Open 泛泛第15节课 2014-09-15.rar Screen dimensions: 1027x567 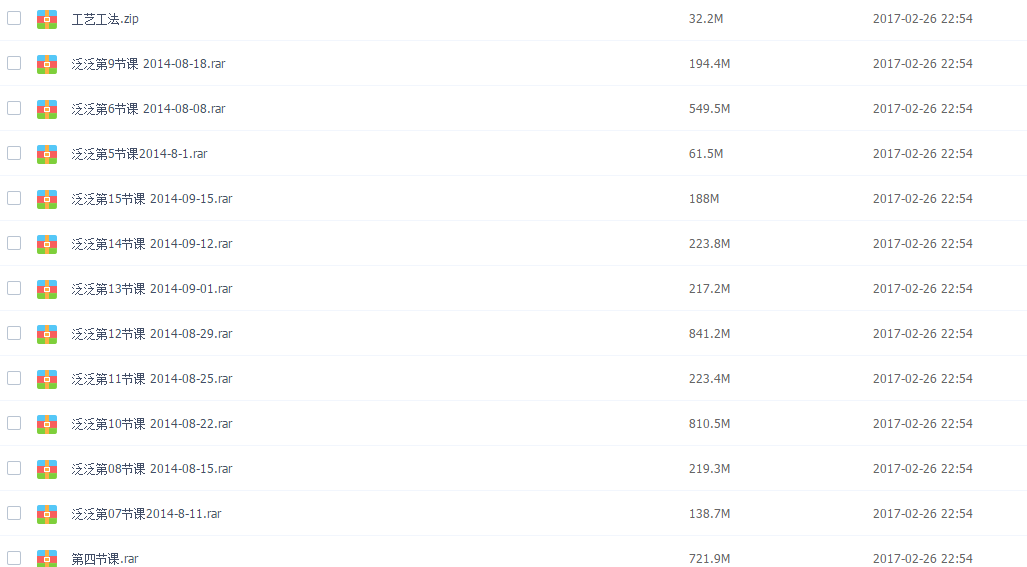click(152, 199)
